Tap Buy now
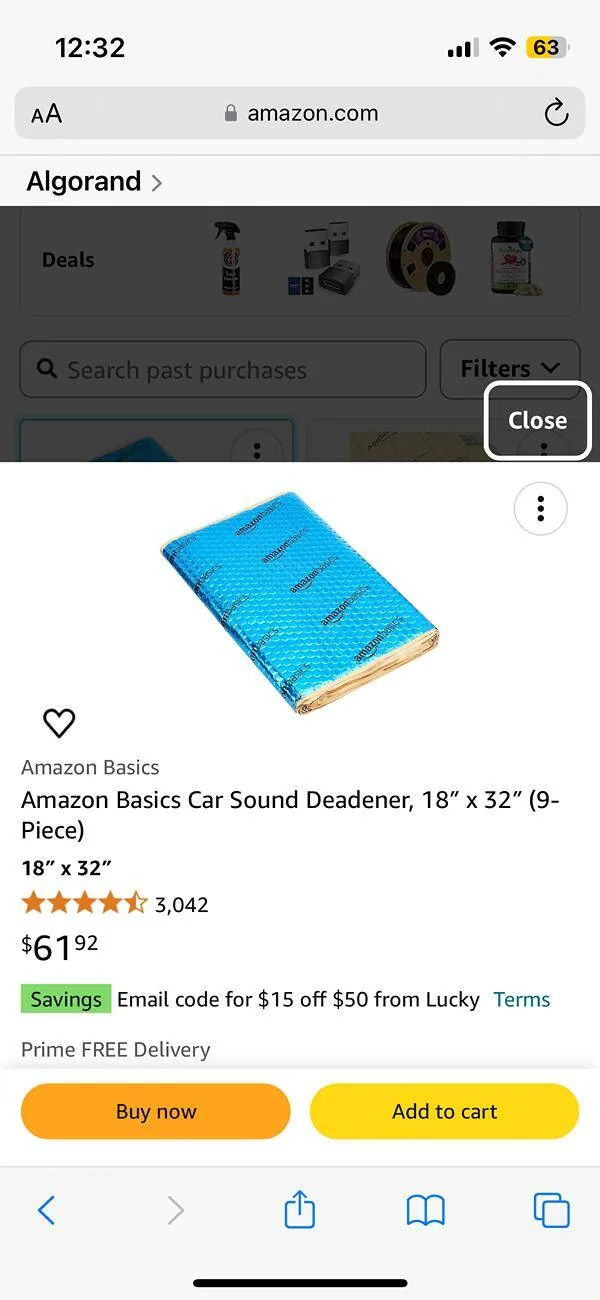 [x=156, y=1111]
